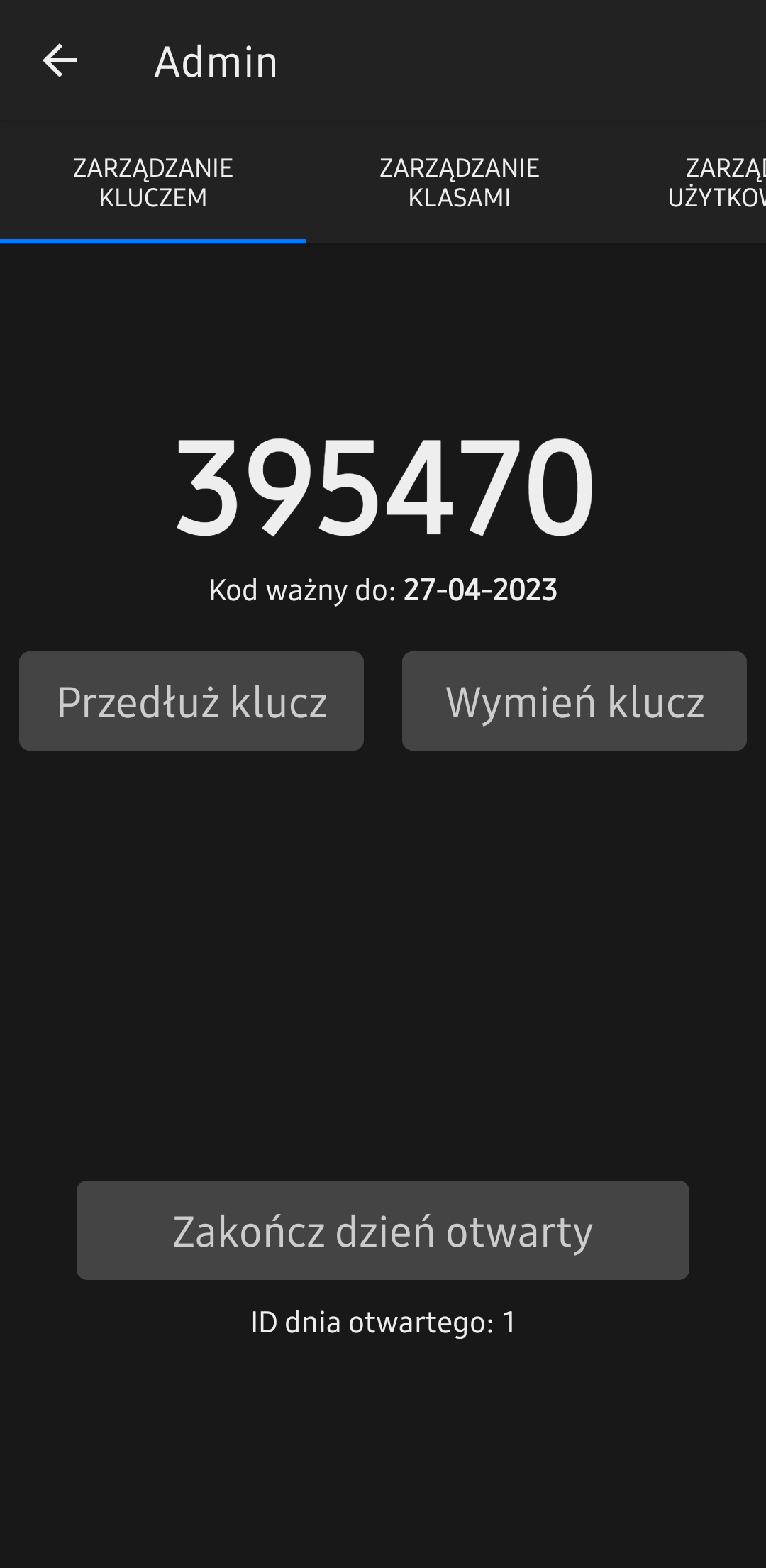This screenshot has width=766, height=1568.
Task: Select the Zarządzanie kluczem tab
Action: tap(153, 183)
